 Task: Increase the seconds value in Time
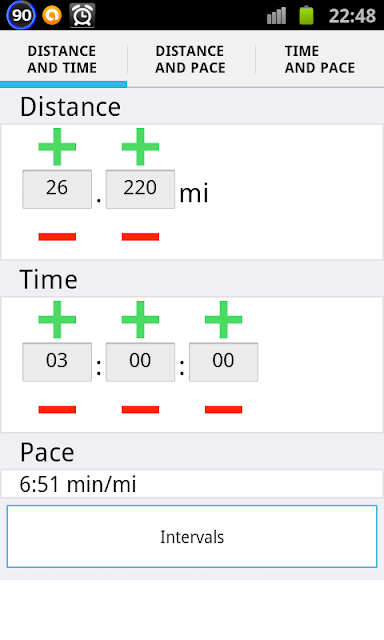[x=224, y=320]
